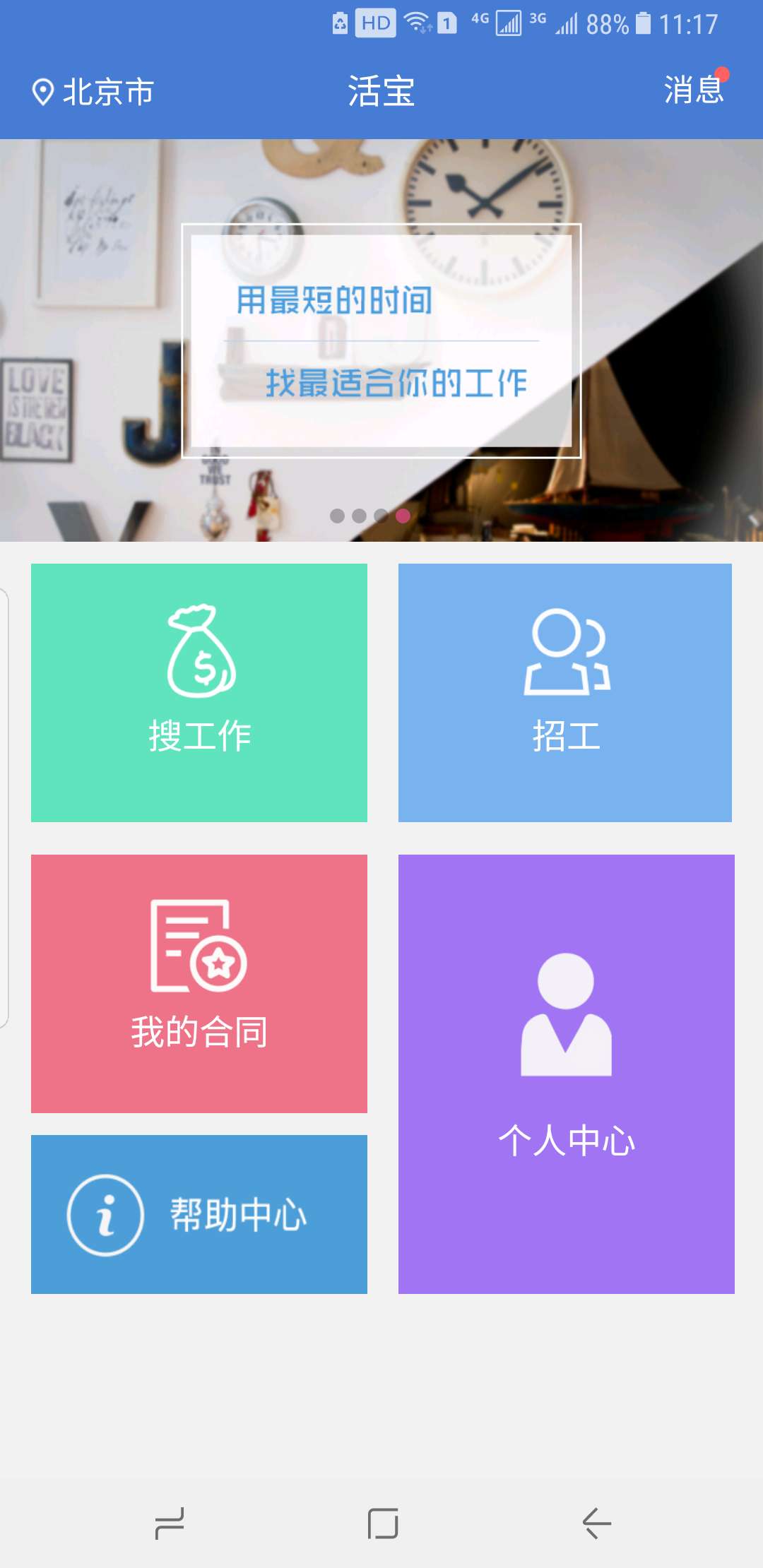Tap the location pin icon beside 北京市
The image size is (763, 1568).
coord(44,90)
